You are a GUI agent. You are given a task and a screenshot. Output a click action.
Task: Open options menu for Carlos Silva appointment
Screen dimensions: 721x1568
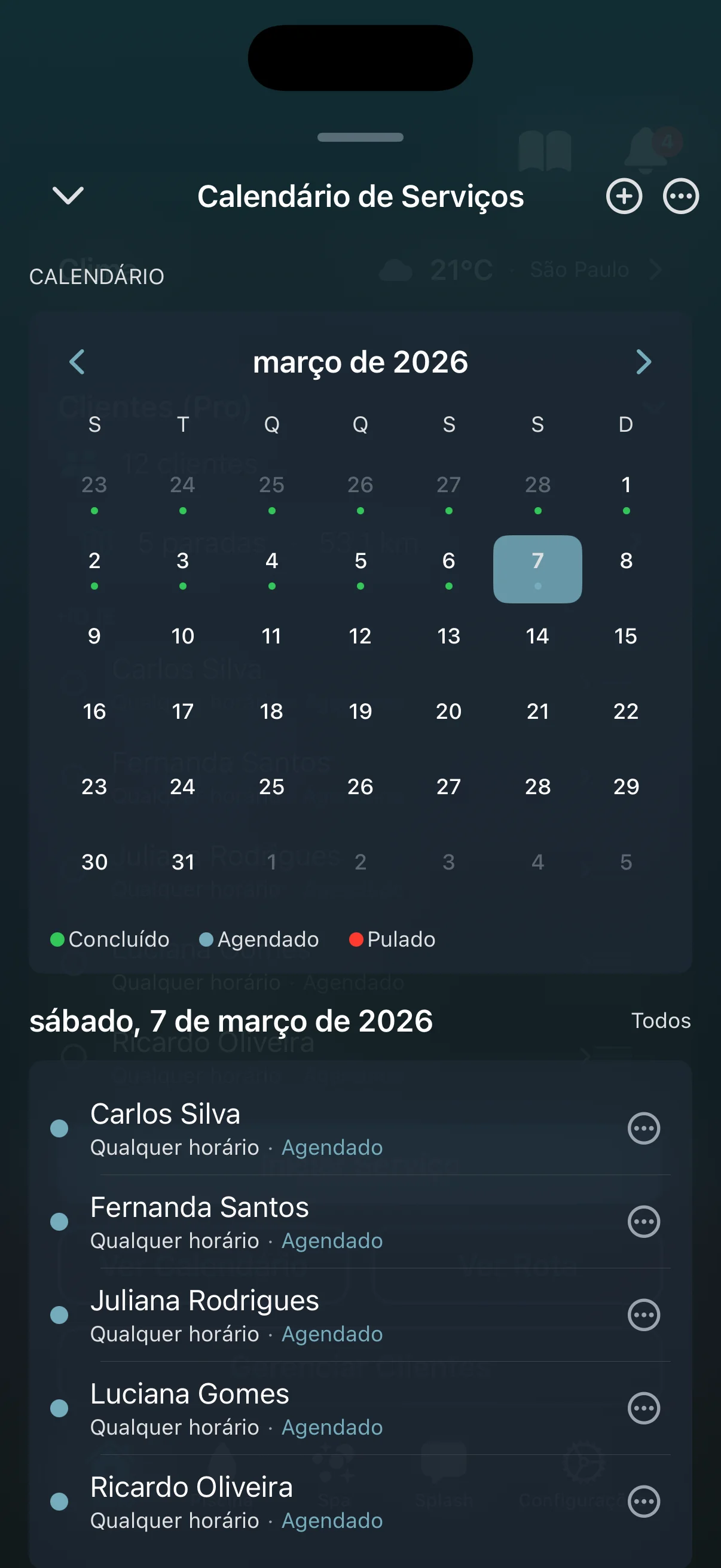644,1127
